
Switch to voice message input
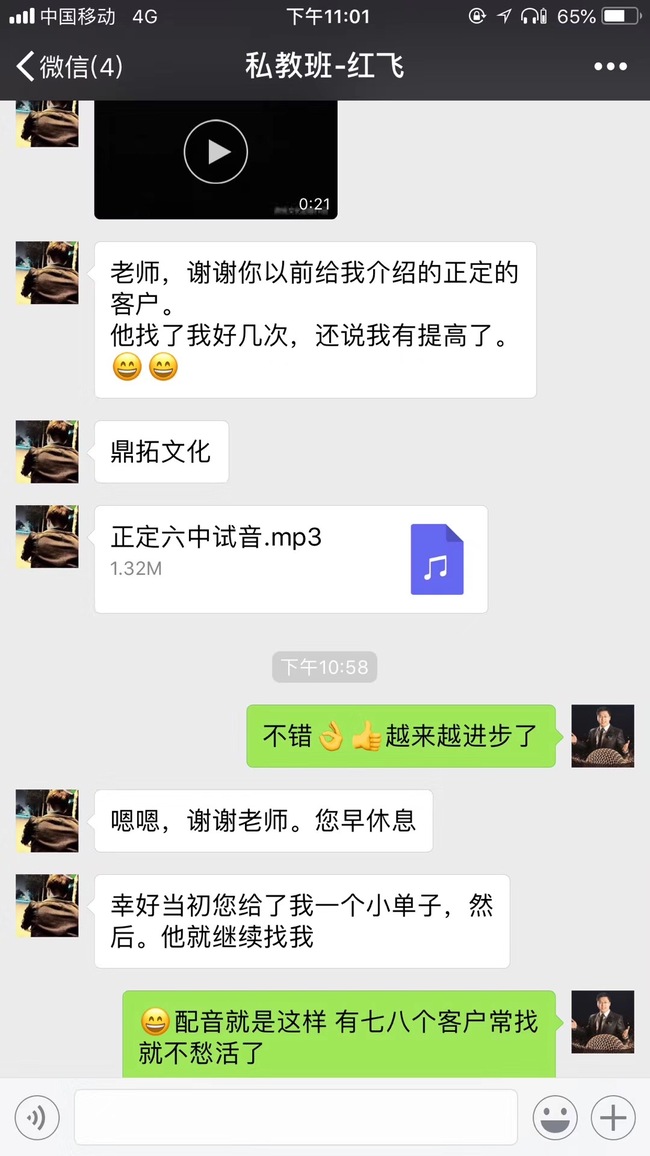coord(38,1117)
